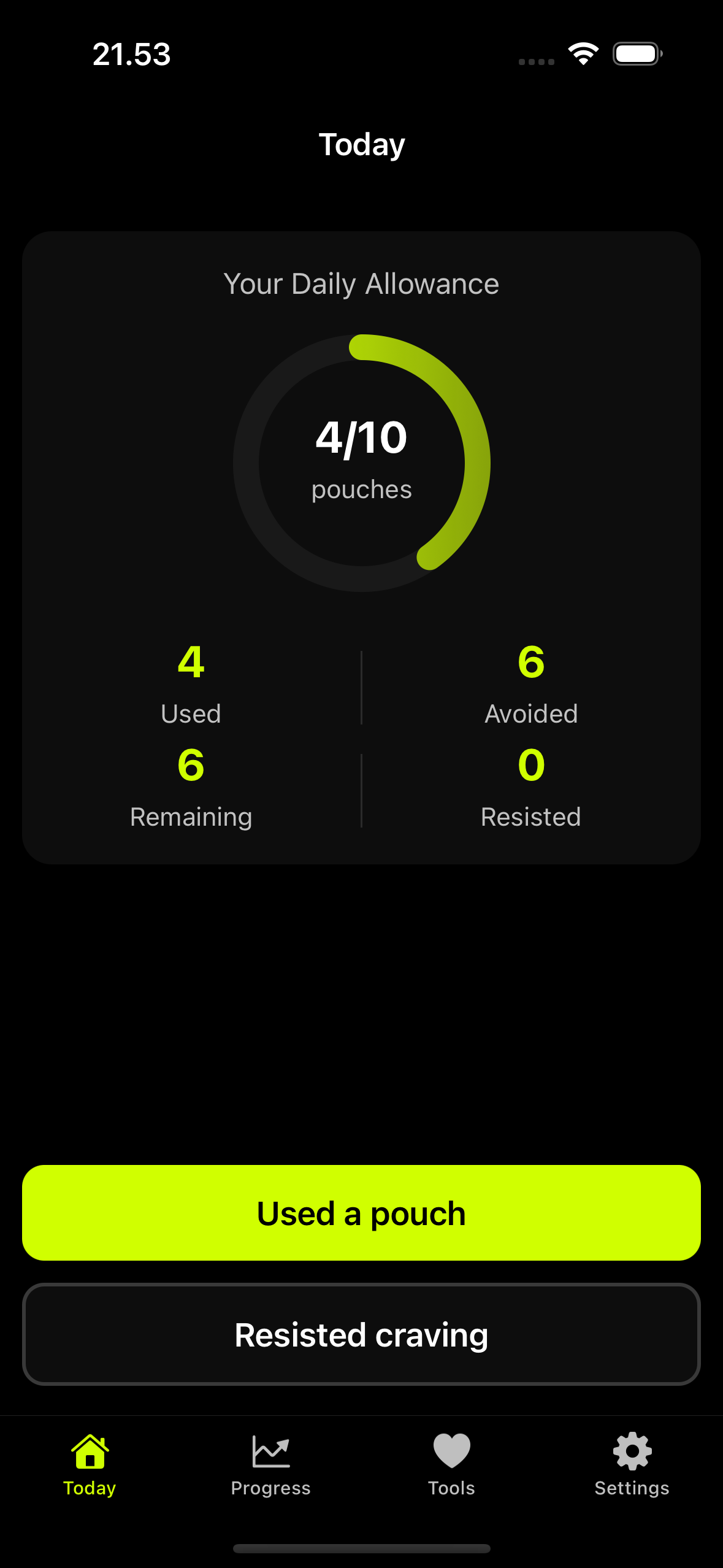Select the Settings tab label
This screenshot has height=1568, width=723.
[x=632, y=1487]
